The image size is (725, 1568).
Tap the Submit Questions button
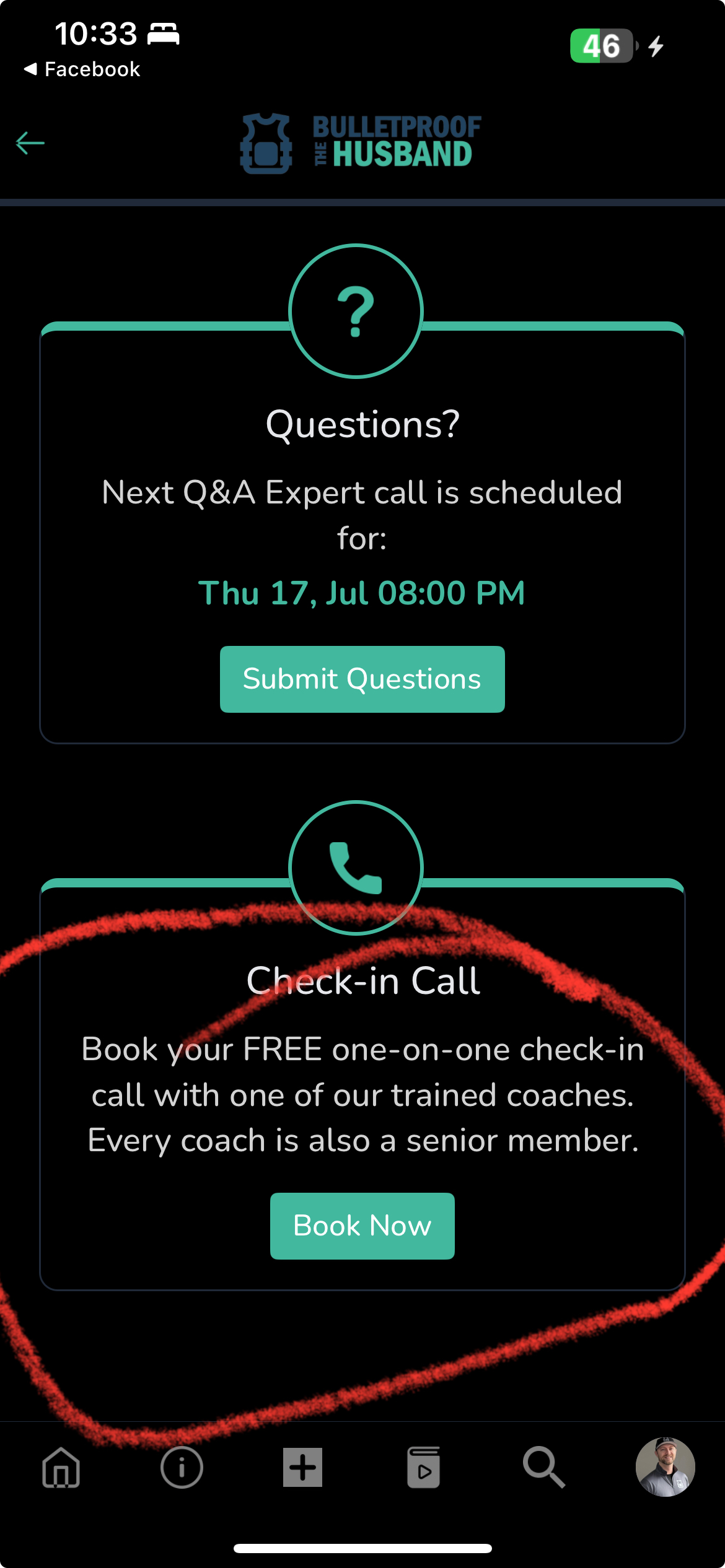tap(362, 679)
